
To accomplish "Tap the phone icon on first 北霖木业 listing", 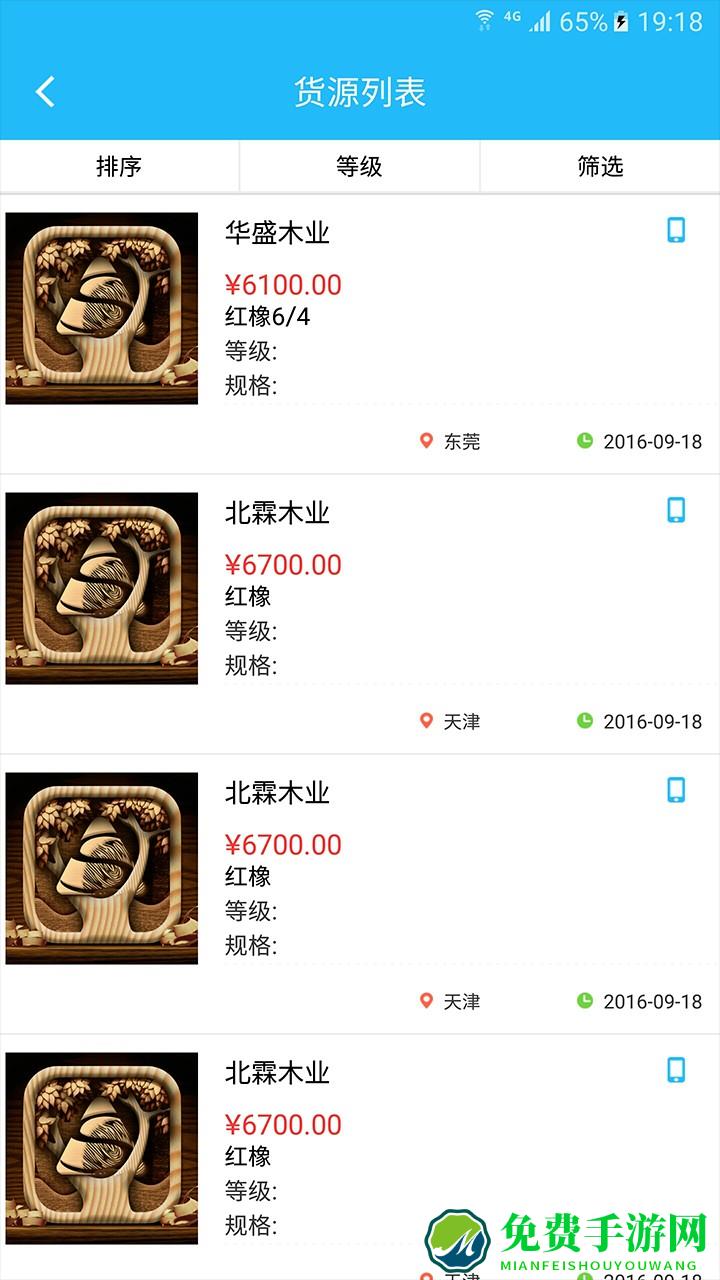I will 678,509.
